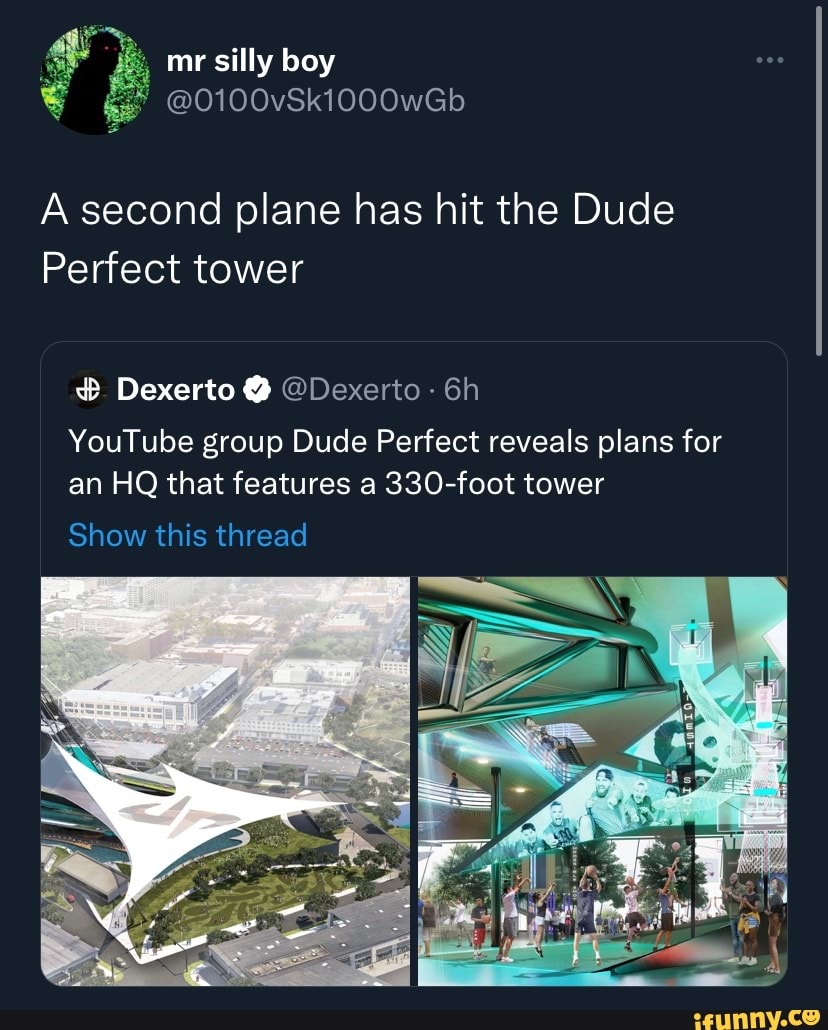
Task: Open the tweet options with the three-dot icon
Action: pyautogui.click(x=769, y=59)
